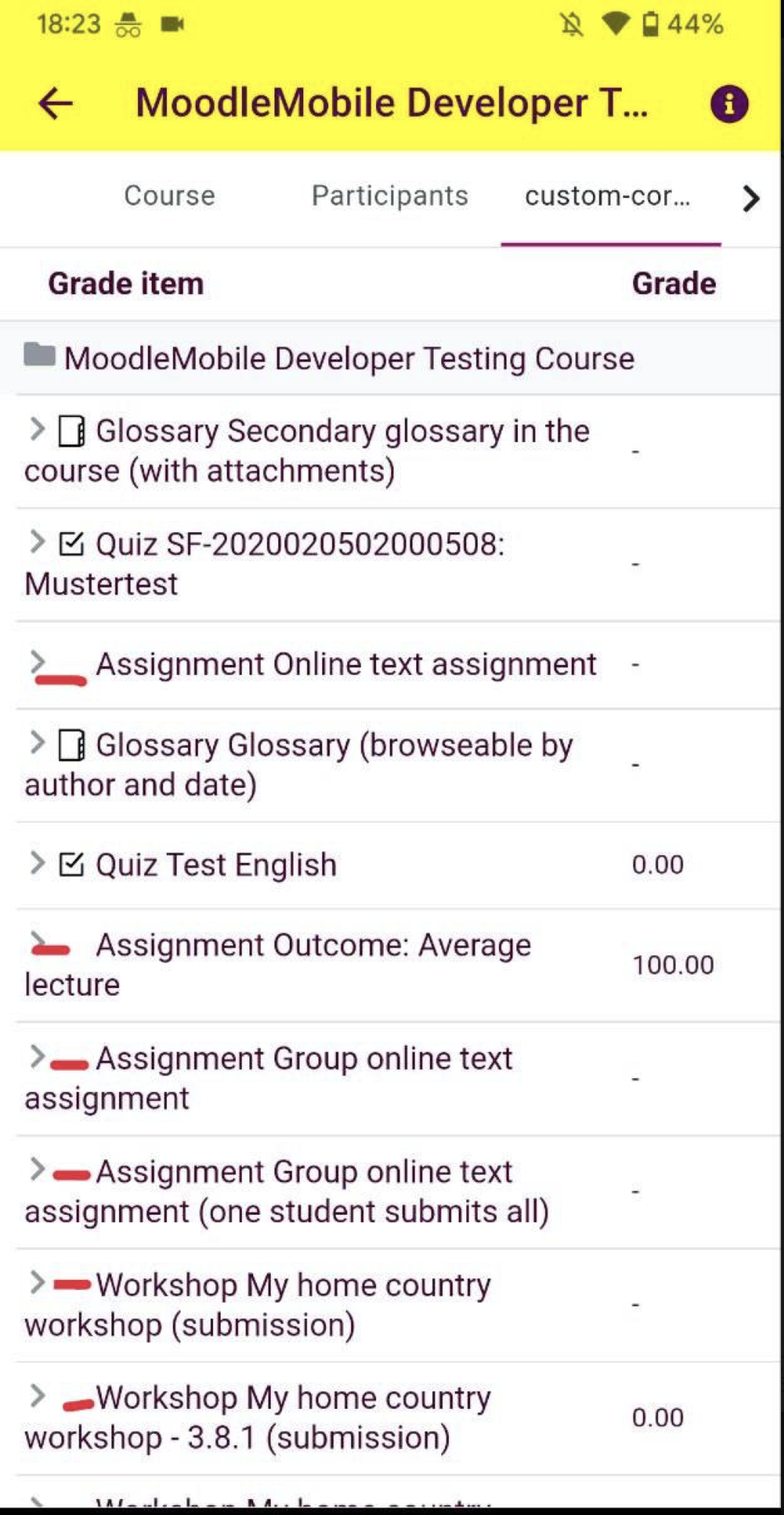Switch to the Course tab

point(169,196)
